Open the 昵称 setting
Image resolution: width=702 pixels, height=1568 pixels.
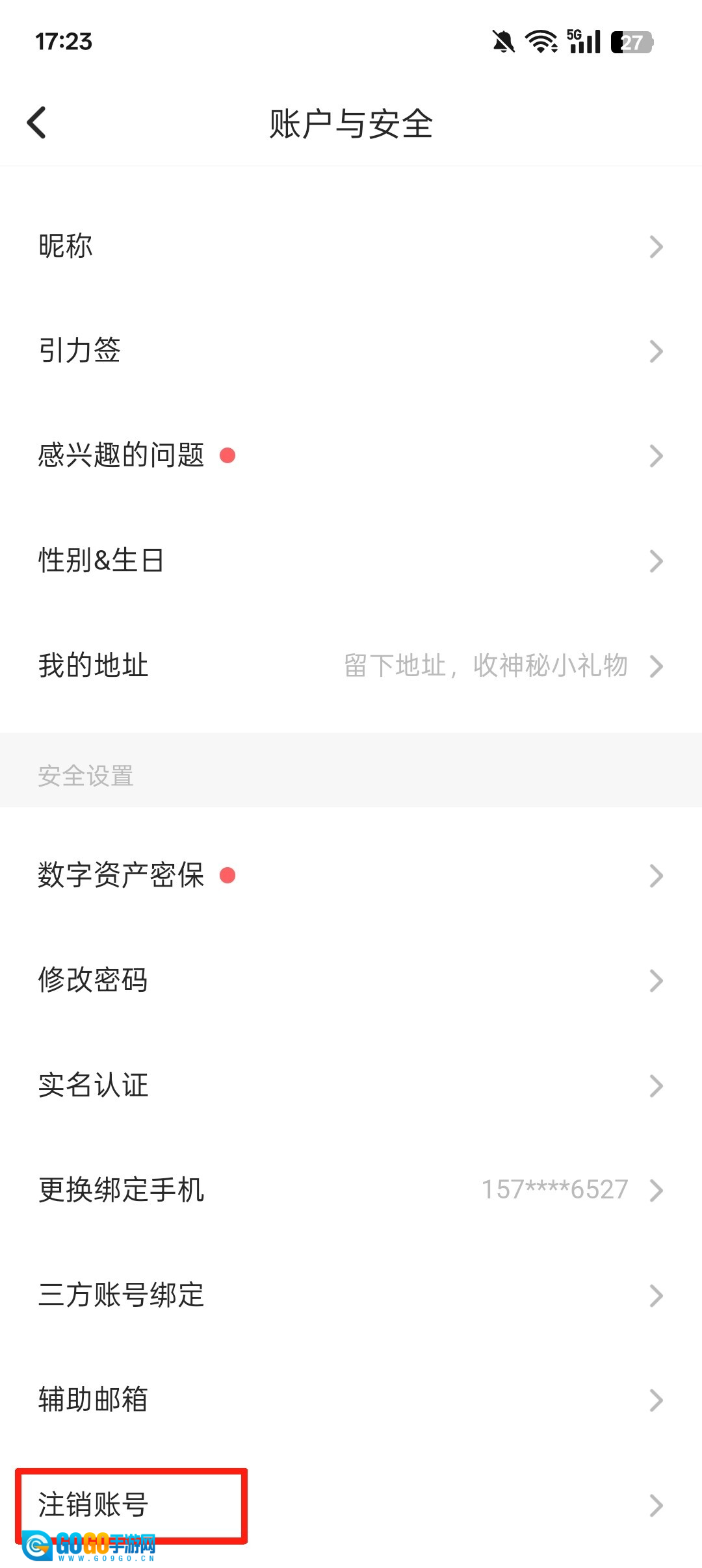tap(351, 246)
